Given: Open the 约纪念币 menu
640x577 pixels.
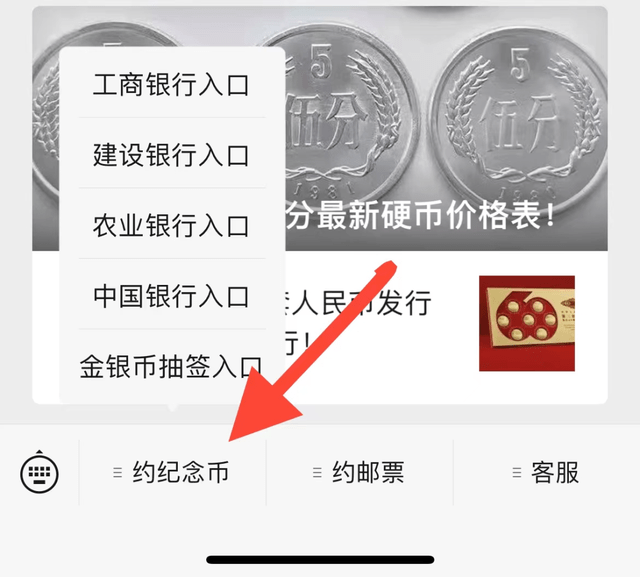Looking at the screenshot, I should pyautogui.click(x=172, y=472).
